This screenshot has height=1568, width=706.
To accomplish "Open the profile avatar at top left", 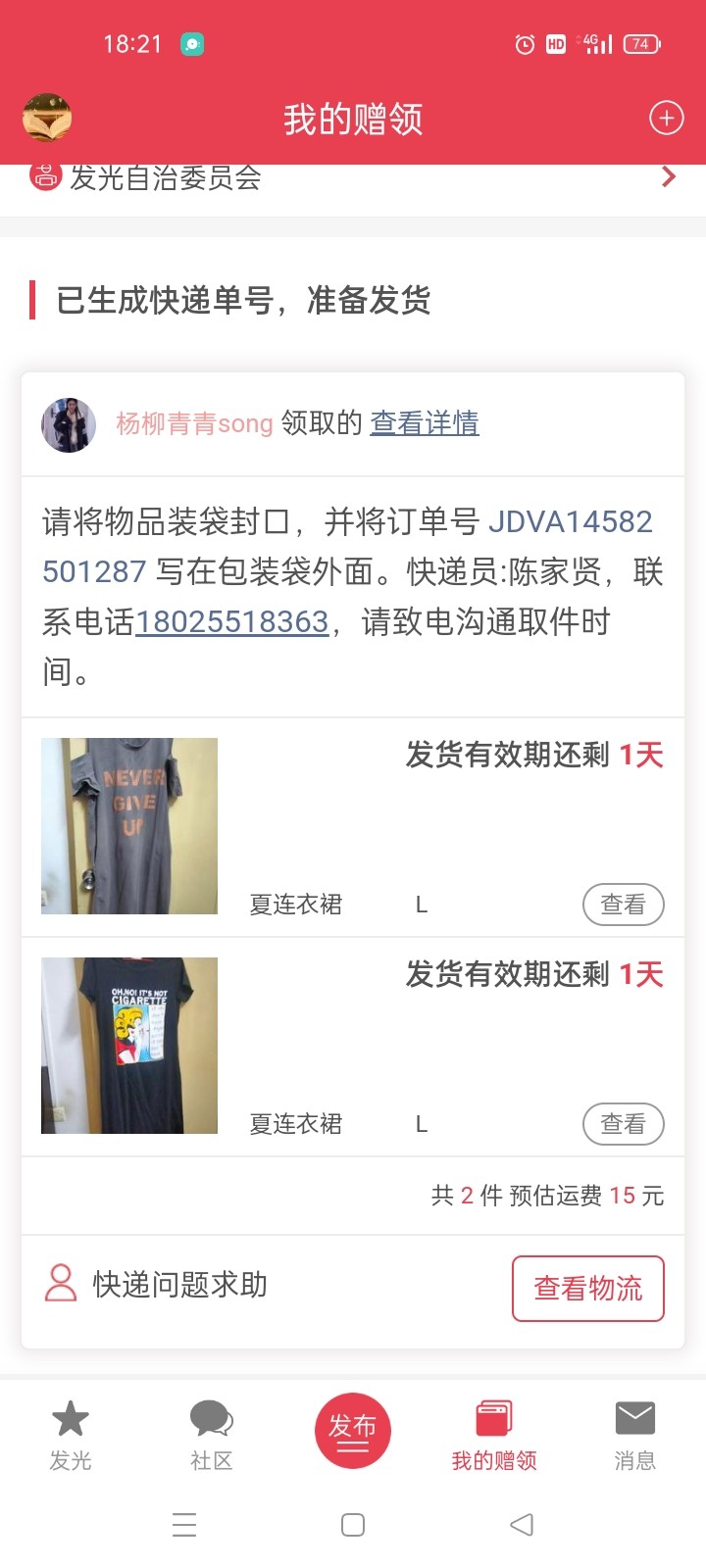I will 47,118.
